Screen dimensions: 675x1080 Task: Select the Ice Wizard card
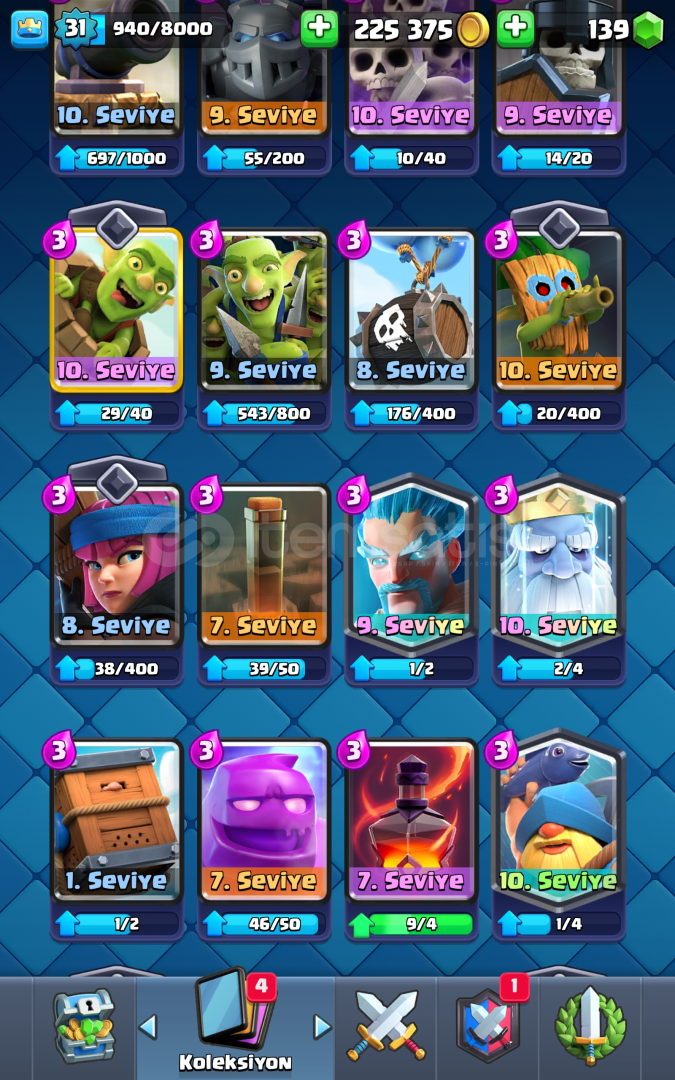click(x=411, y=580)
